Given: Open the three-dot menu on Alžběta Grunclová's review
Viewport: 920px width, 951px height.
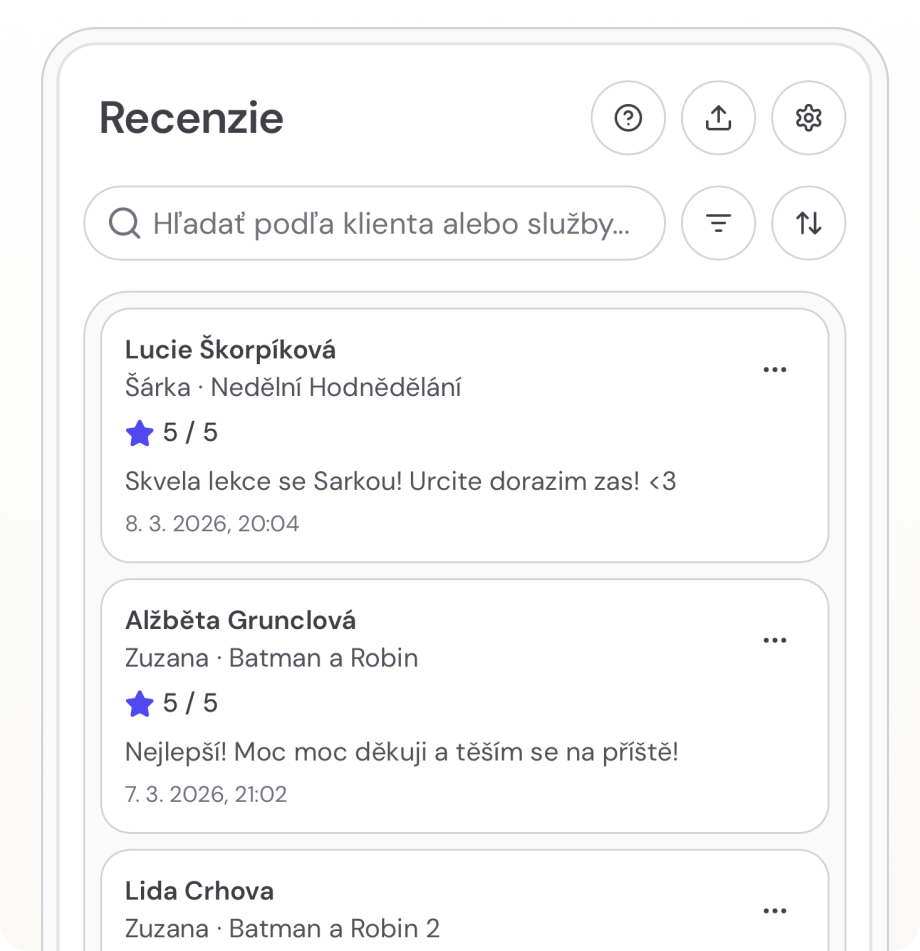Looking at the screenshot, I should click(x=775, y=640).
